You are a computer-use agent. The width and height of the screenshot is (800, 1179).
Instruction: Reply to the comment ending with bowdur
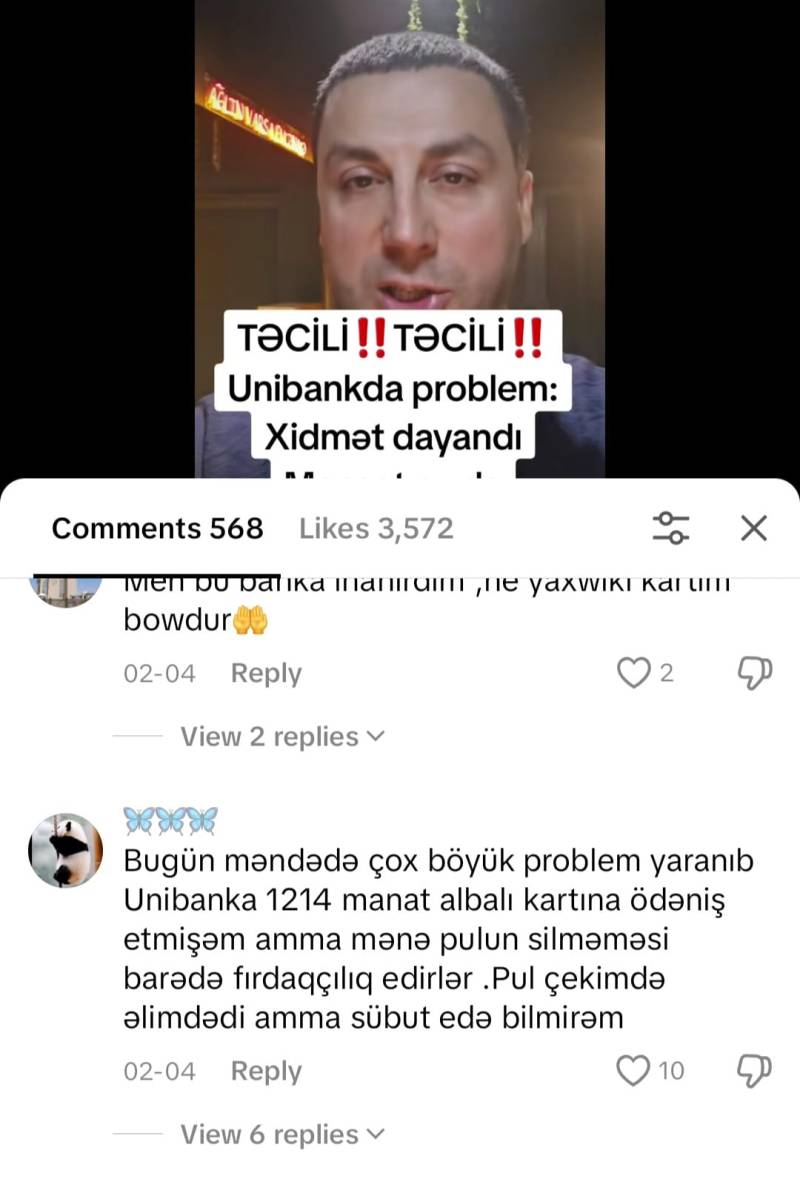point(265,673)
